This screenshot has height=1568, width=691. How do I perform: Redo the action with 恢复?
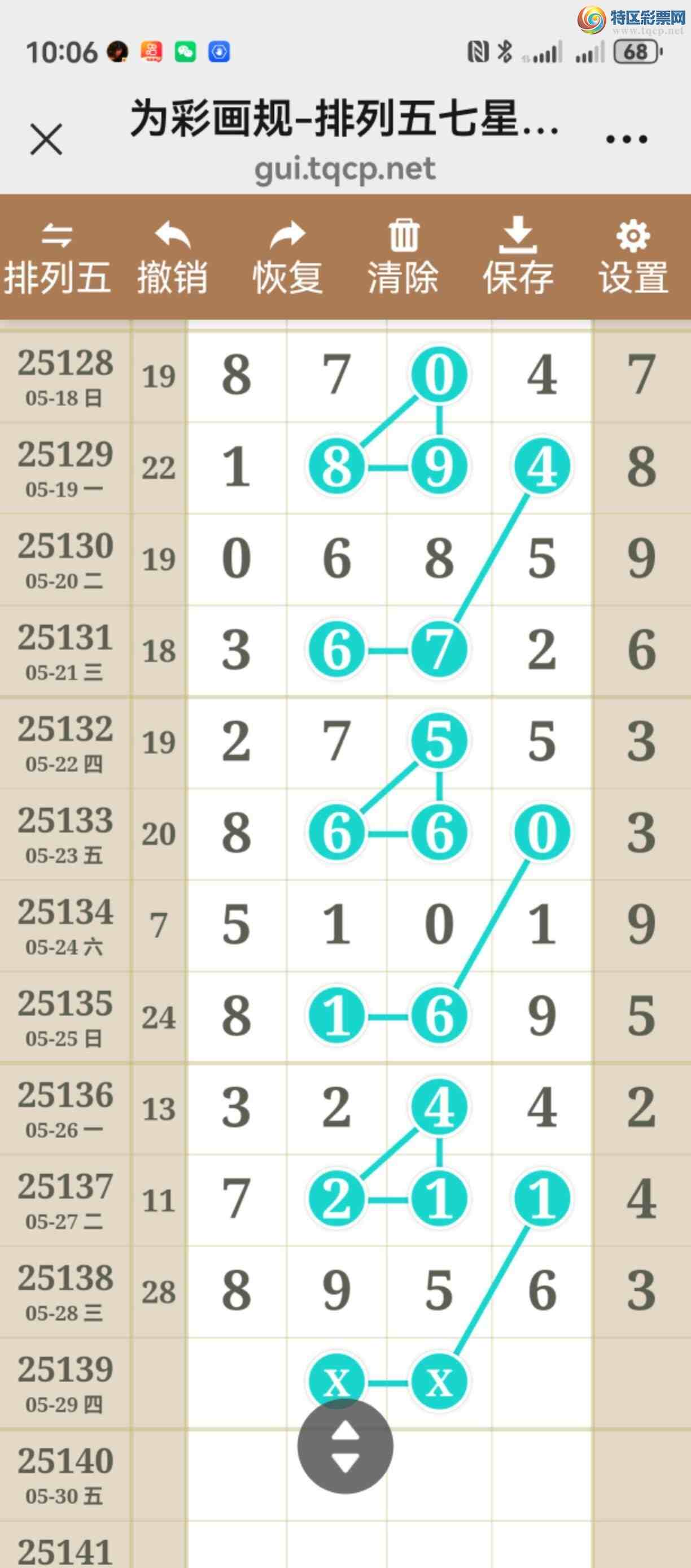tap(288, 258)
